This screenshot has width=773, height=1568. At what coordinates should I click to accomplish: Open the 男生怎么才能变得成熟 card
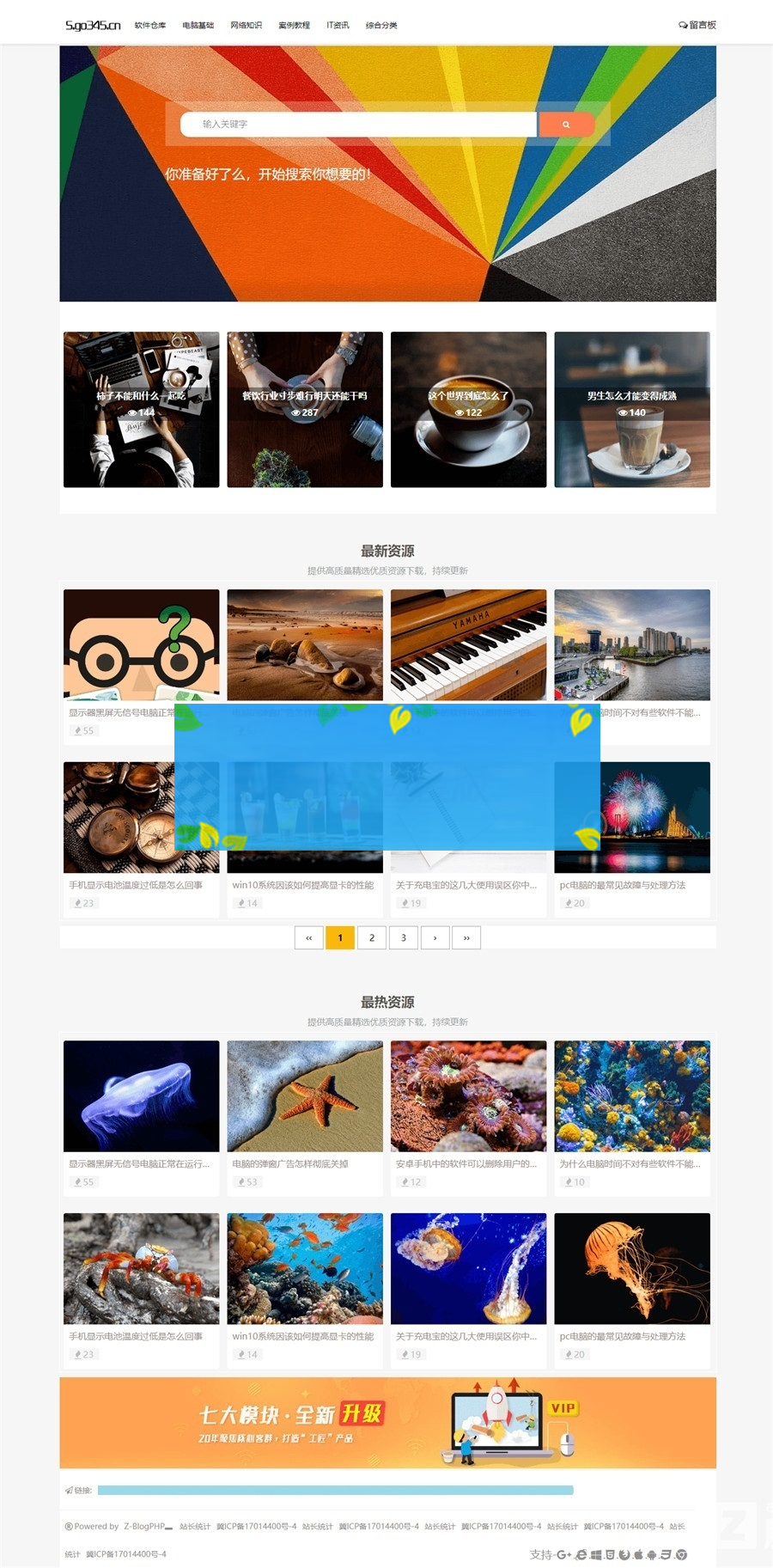(632, 409)
